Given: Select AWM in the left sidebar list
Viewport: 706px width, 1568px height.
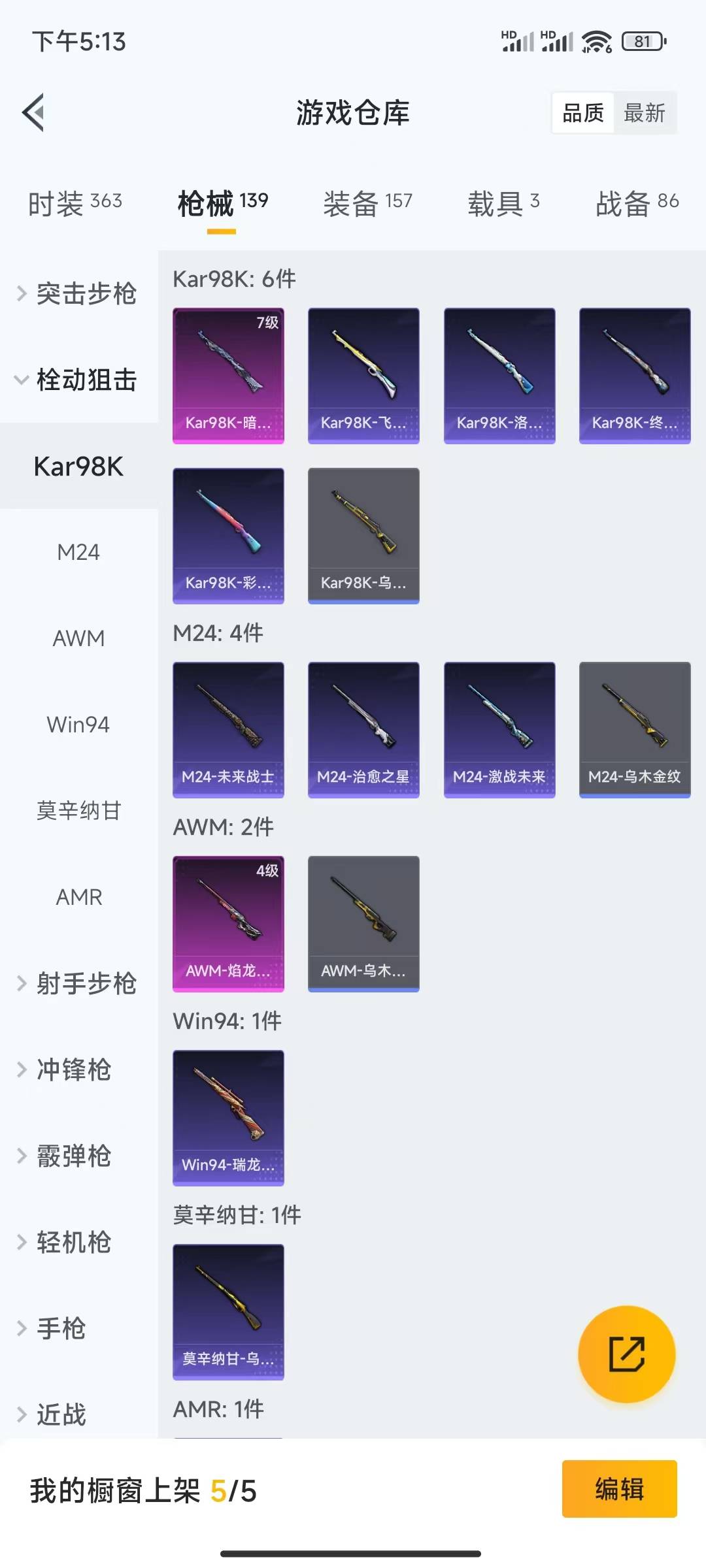Looking at the screenshot, I should click(x=80, y=638).
